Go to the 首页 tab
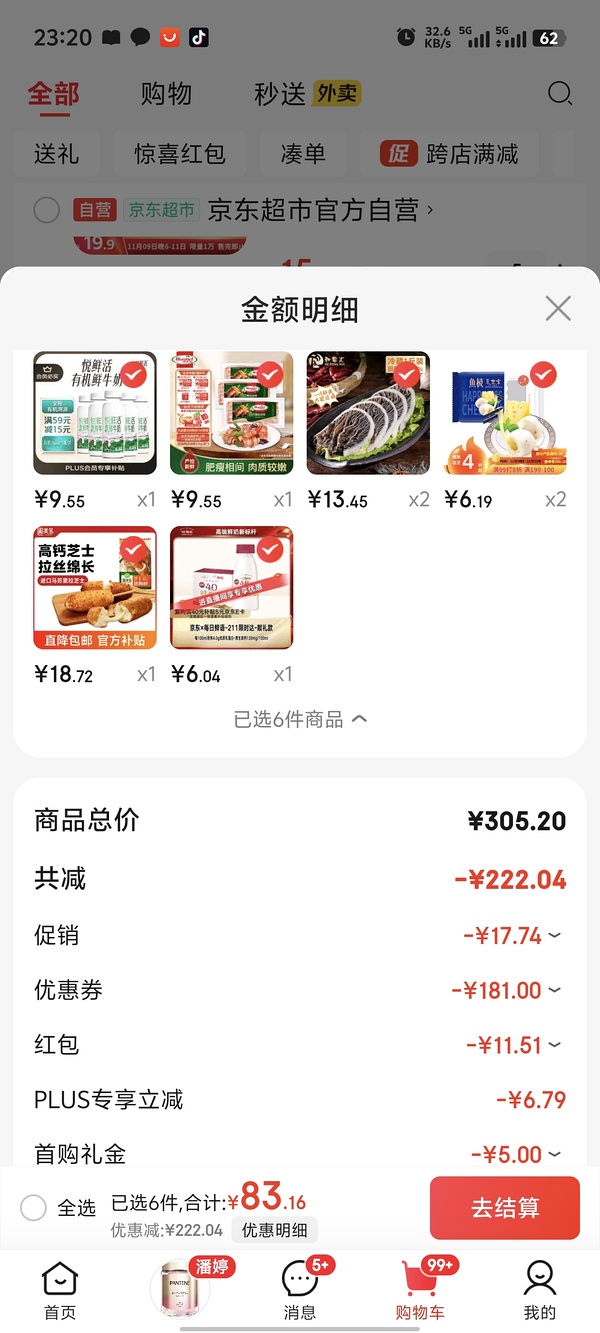The height and width of the screenshot is (1333, 600). click(x=59, y=1290)
